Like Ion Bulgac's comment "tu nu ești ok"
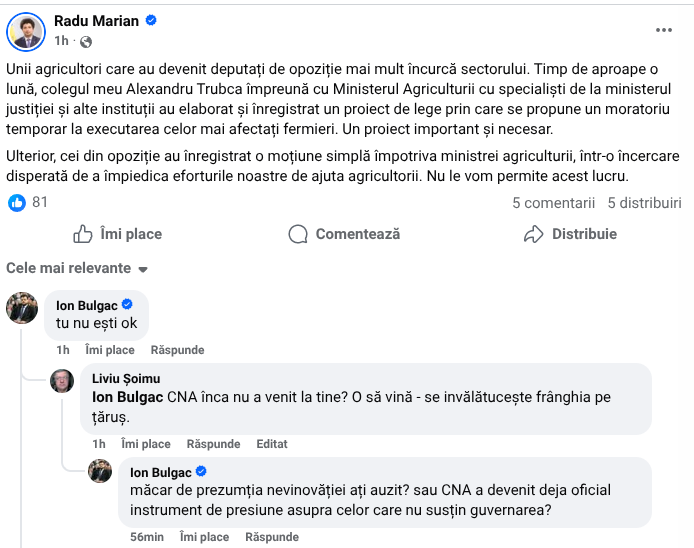694x548 pixels. [x=110, y=350]
